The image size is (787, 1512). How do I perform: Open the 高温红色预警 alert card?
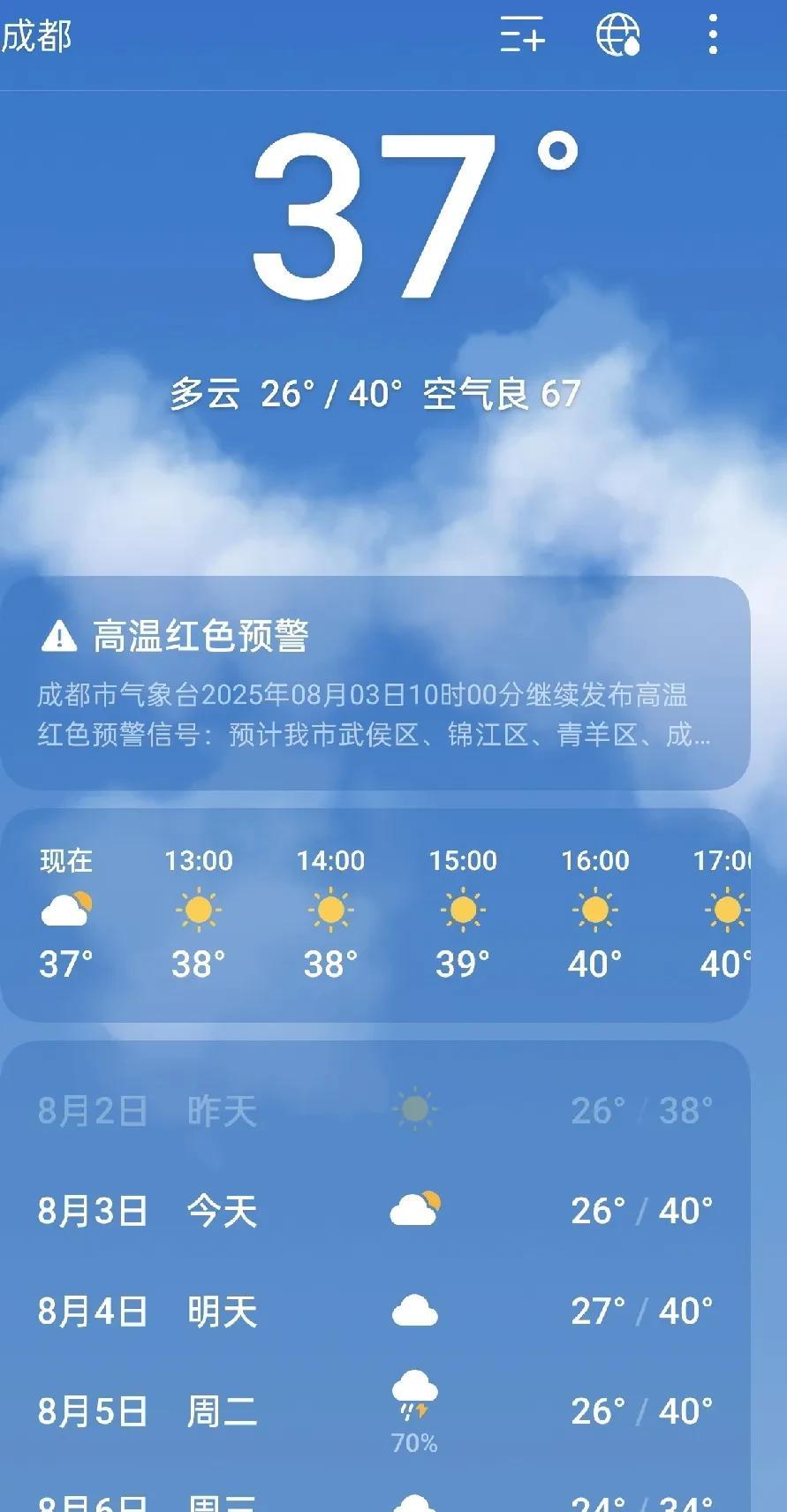[375, 683]
